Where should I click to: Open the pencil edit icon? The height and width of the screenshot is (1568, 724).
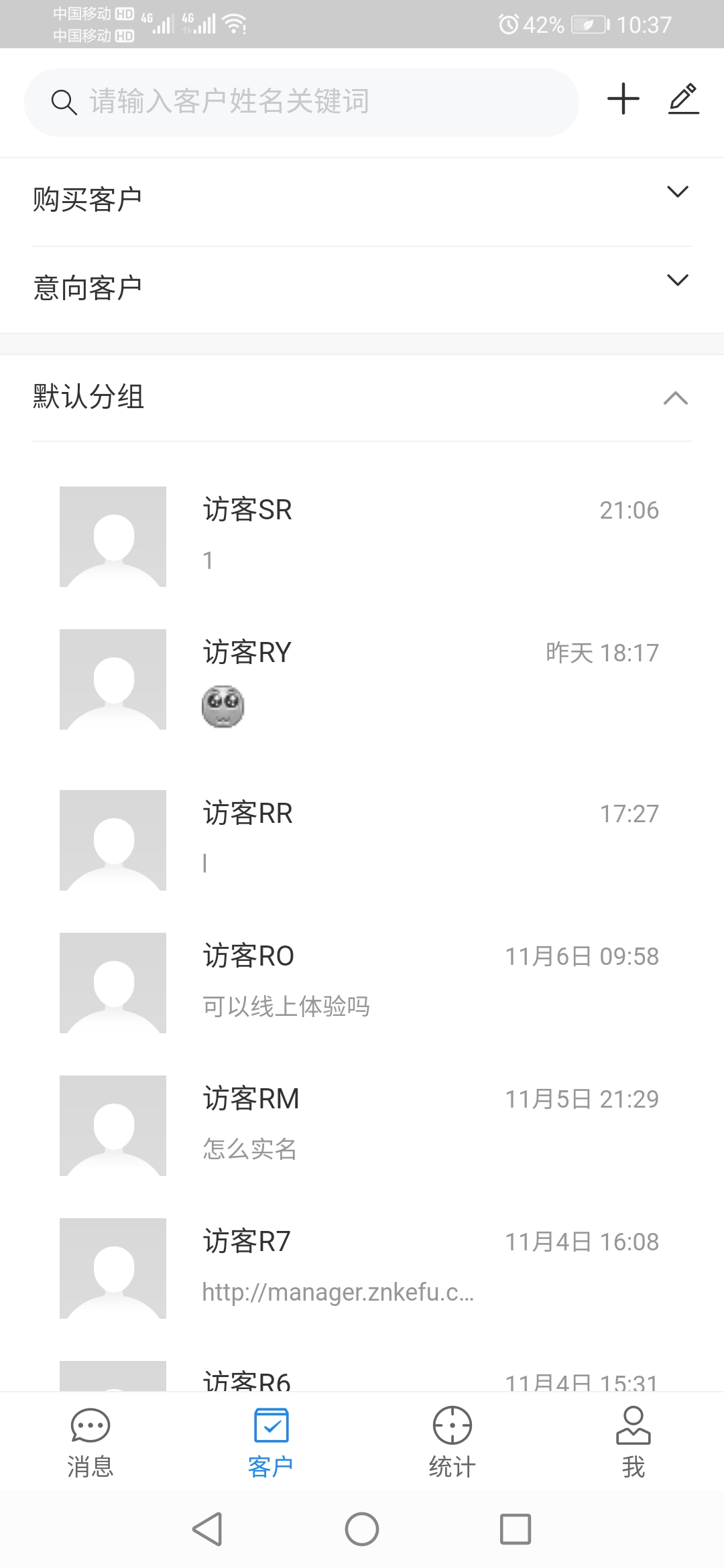[684, 99]
